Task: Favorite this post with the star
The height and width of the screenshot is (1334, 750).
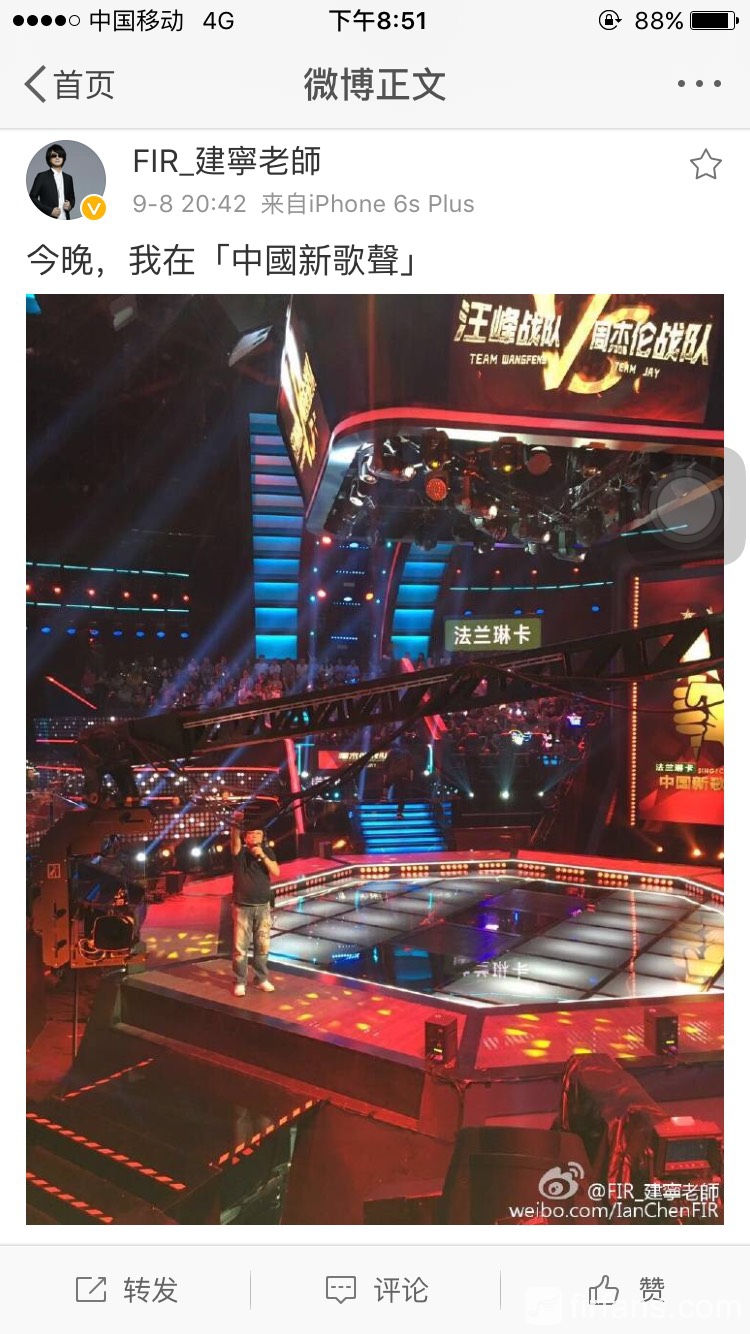Action: 706,165
